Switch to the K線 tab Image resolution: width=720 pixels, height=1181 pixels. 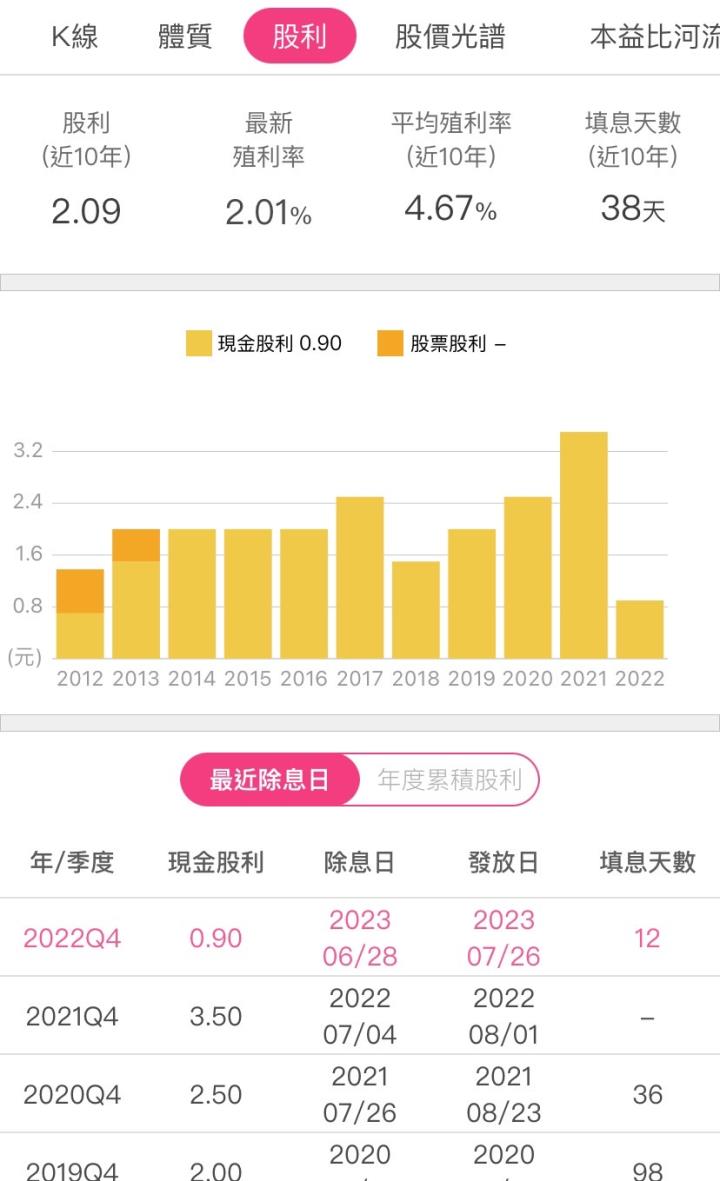pos(73,35)
